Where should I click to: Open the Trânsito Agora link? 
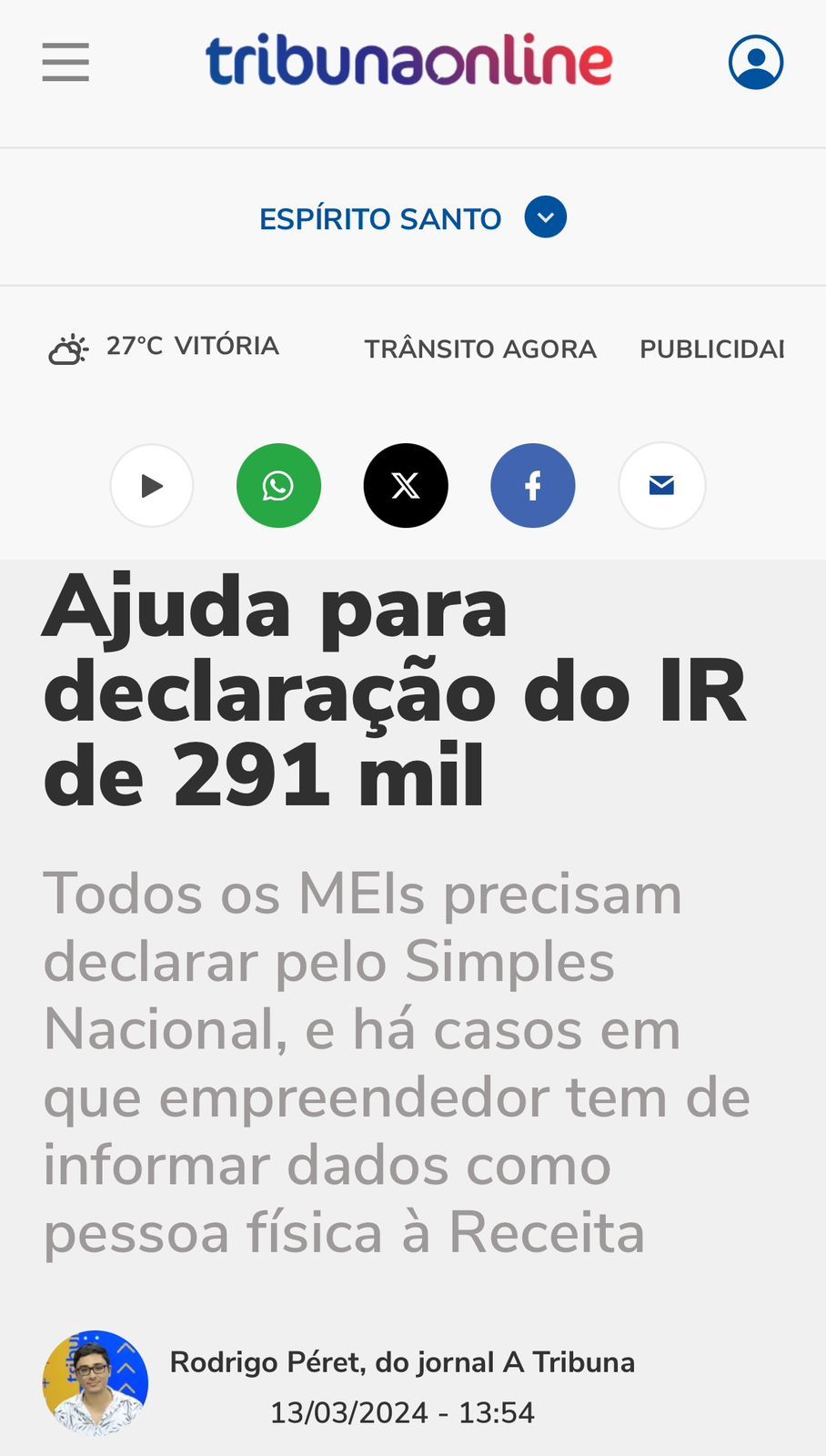[x=480, y=349]
